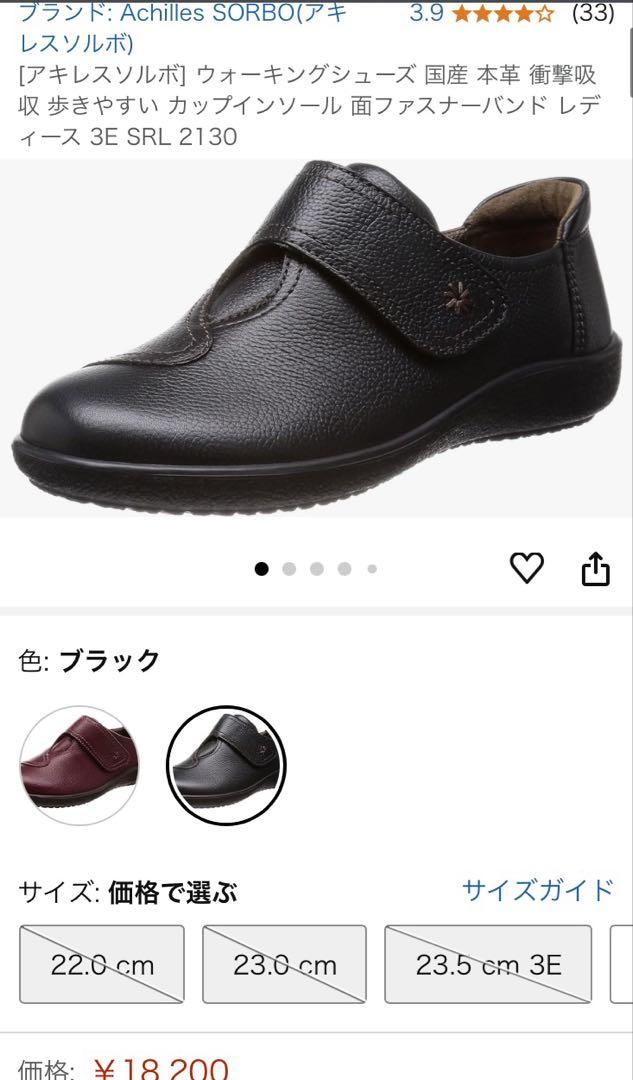The width and height of the screenshot is (633, 1080).
Task: Select the black color swatch
Action: (227, 765)
